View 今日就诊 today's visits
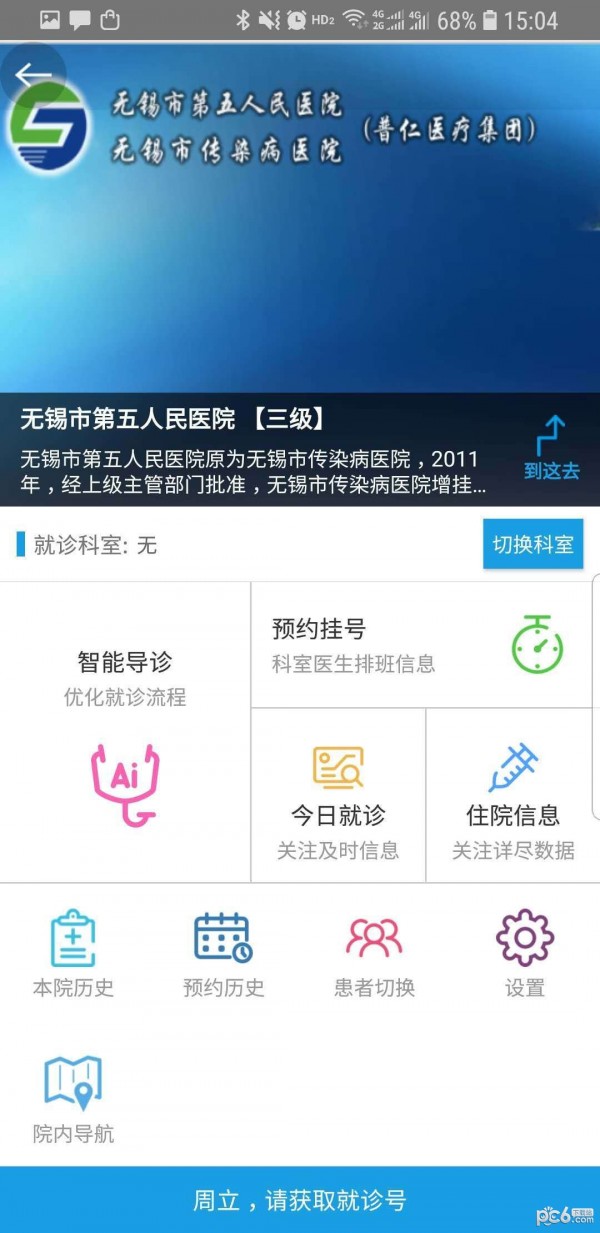This screenshot has height=1233, width=600. (x=338, y=796)
